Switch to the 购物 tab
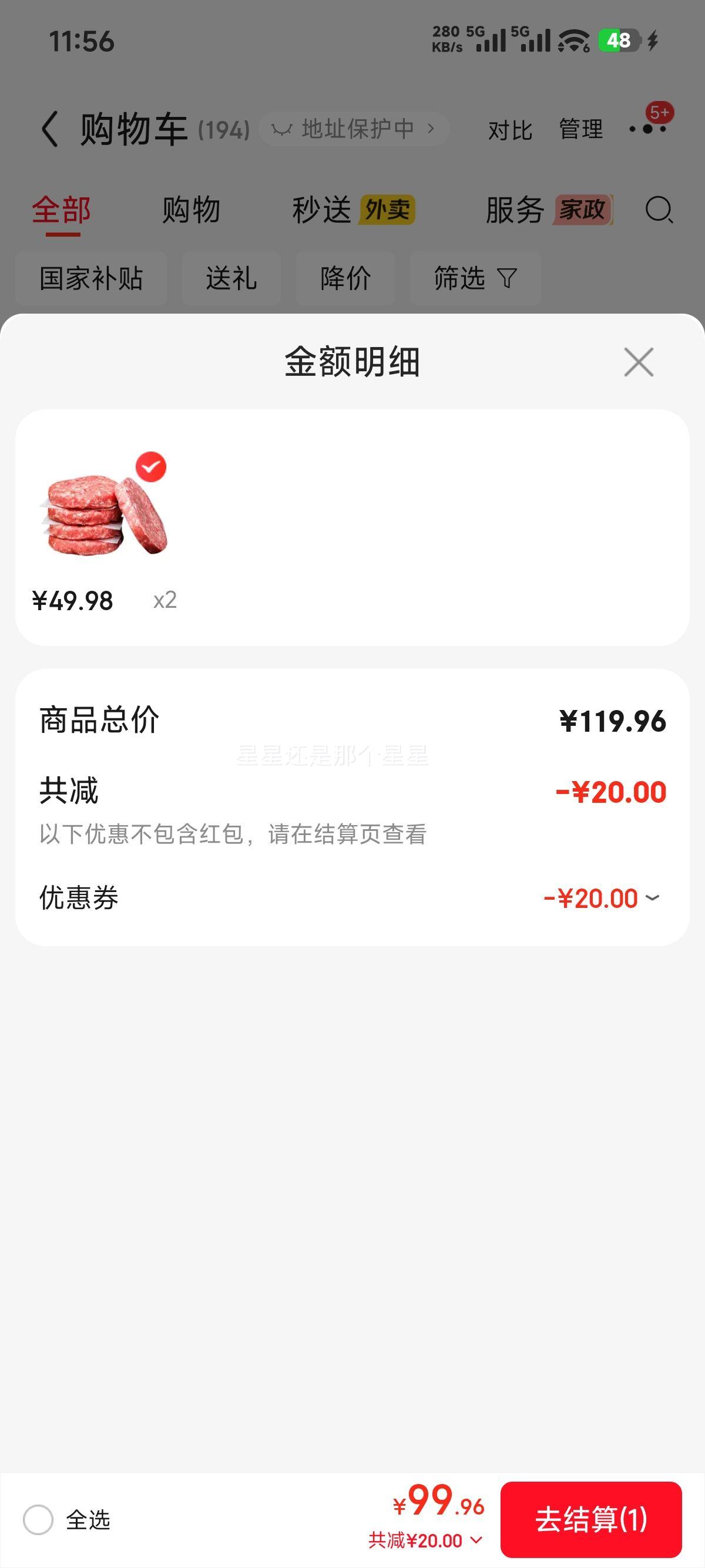Image resolution: width=705 pixels, height=1568 pixels. tap(190, 210)
